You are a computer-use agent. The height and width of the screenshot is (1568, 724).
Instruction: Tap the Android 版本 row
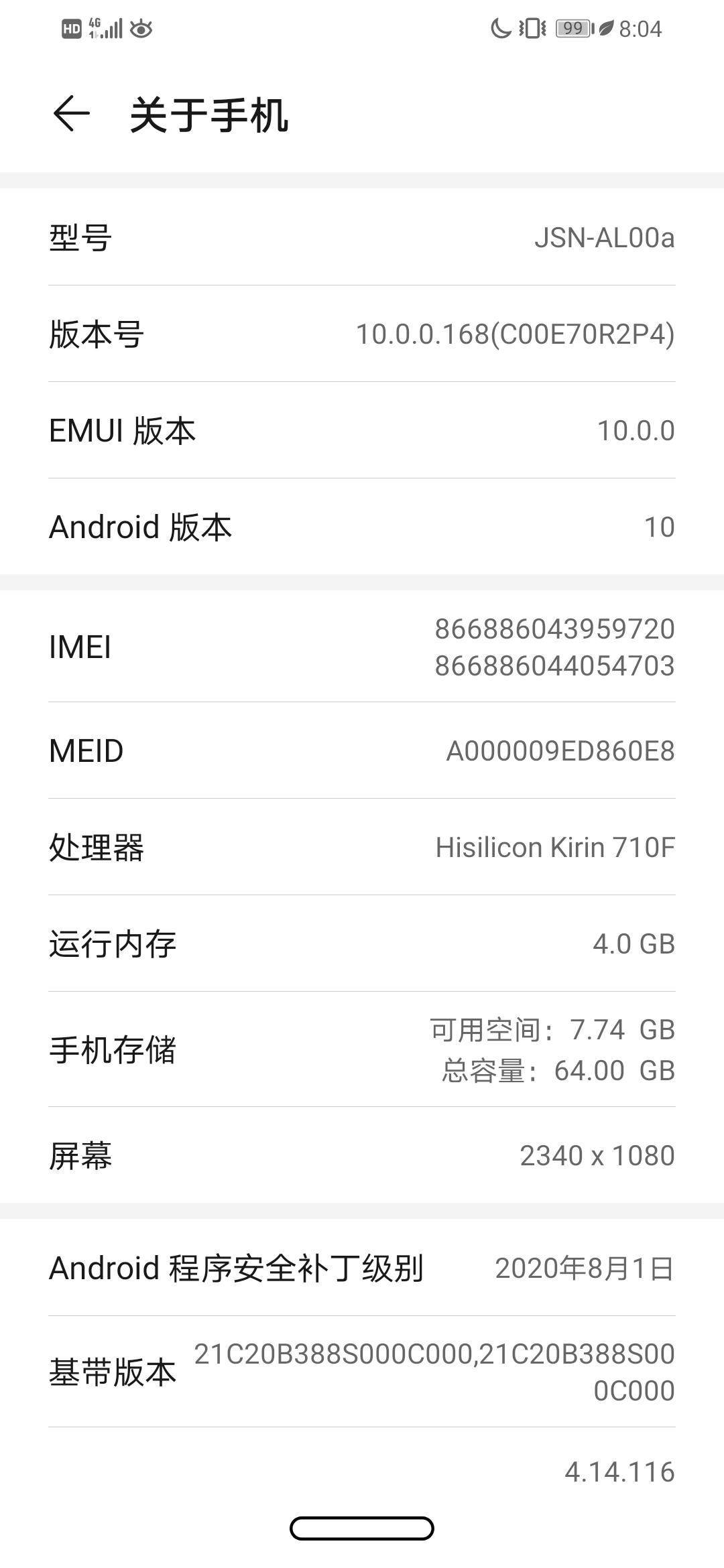click(362, 527)
